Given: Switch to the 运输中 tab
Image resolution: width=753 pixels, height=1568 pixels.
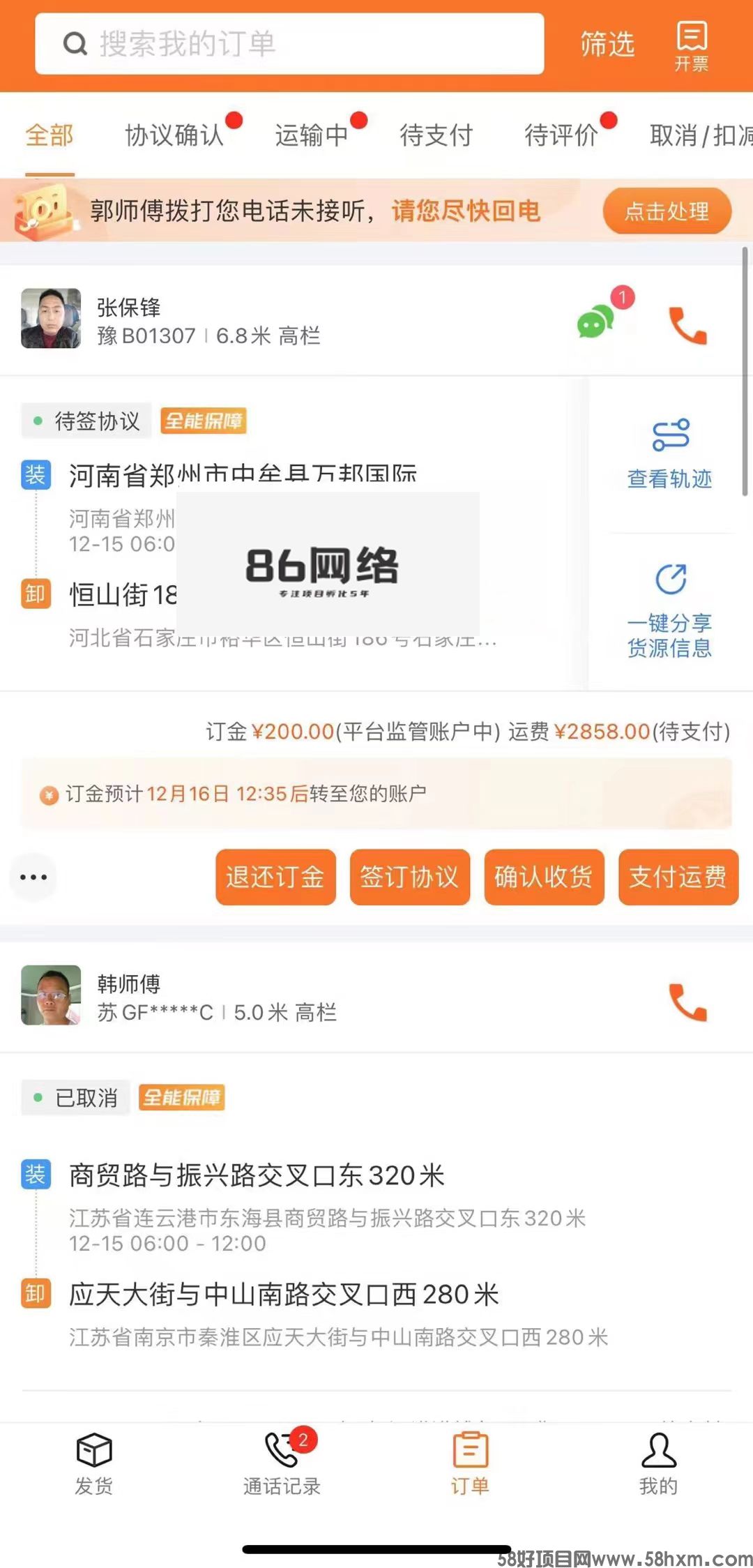Looking at the screenshot, I should pos(312,135).
